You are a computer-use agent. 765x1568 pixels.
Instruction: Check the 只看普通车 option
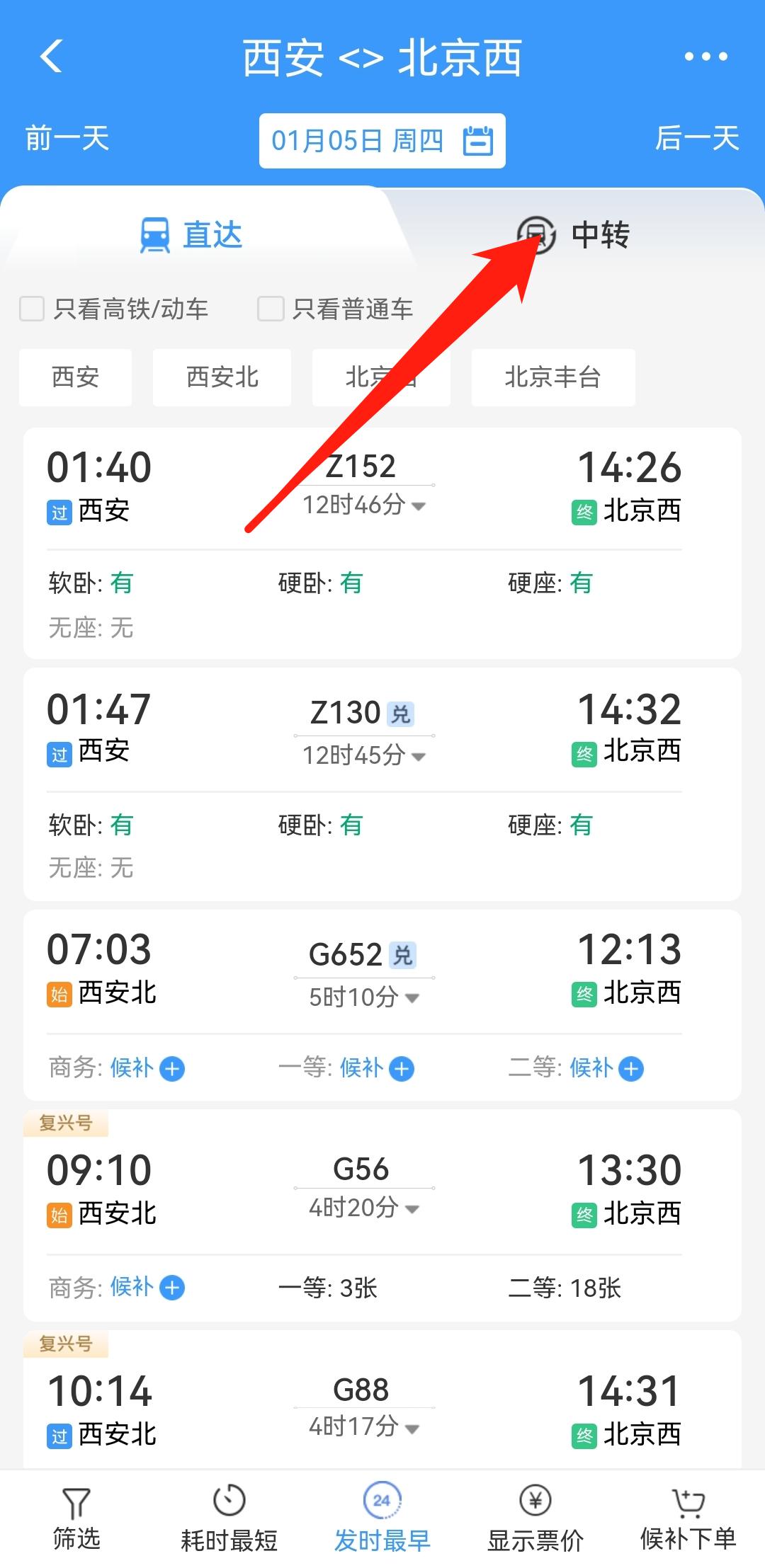[270, 309]
